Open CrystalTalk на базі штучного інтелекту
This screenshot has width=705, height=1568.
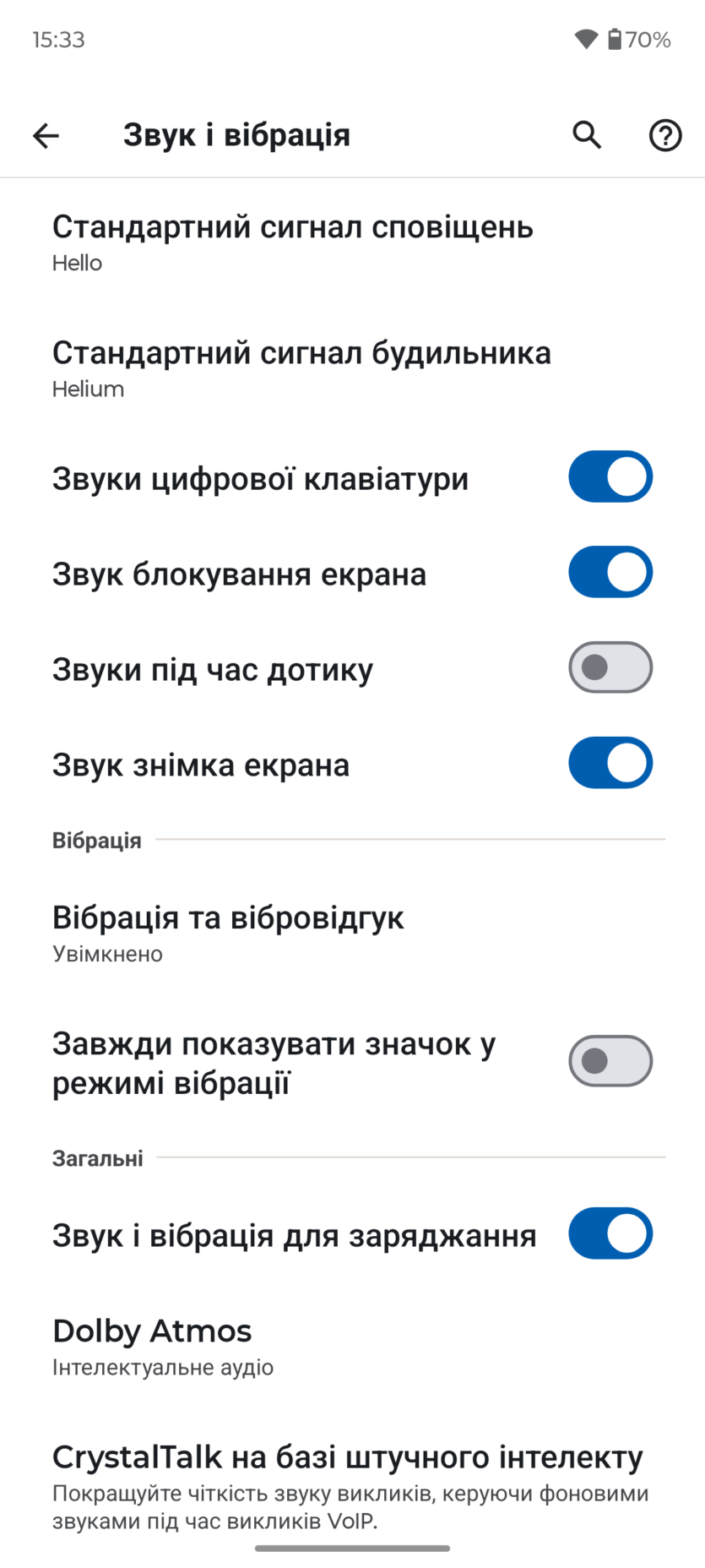pyautogui.click(x=348, y=1486)
